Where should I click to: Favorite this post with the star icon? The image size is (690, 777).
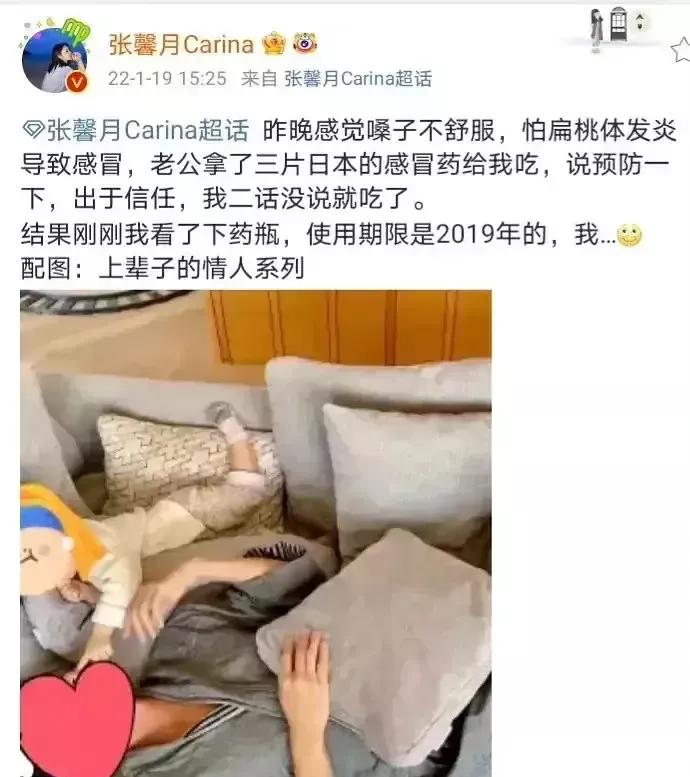680,47
